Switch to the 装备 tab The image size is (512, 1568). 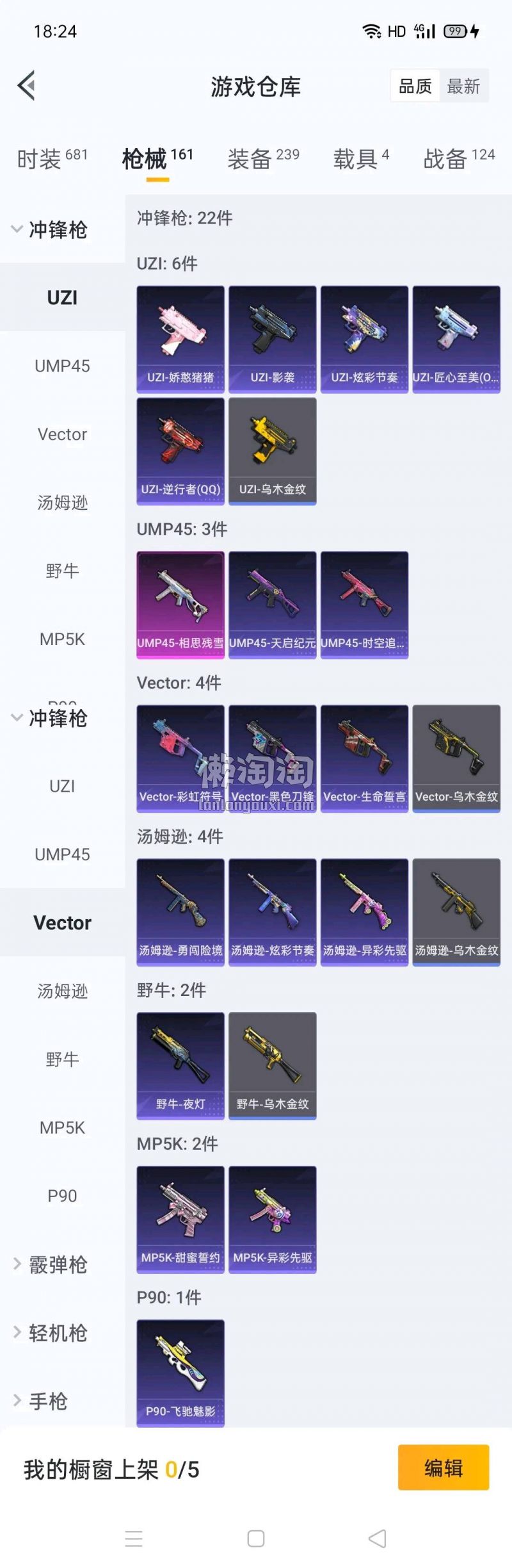tap(263, 158)
